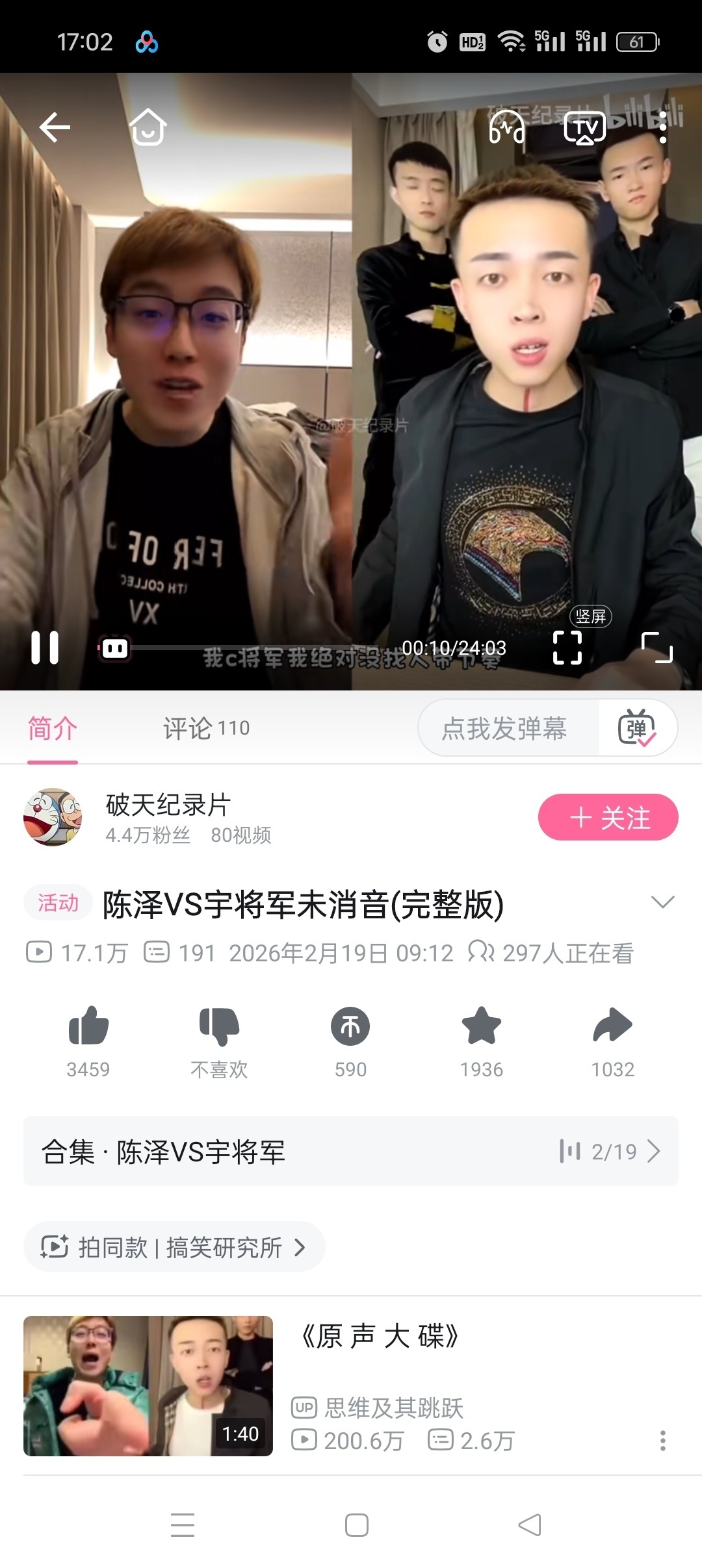The width and height of the screenshot is (702, 1568).
Task: Stay on the 简介 intro tab
Action: (51, 727)
